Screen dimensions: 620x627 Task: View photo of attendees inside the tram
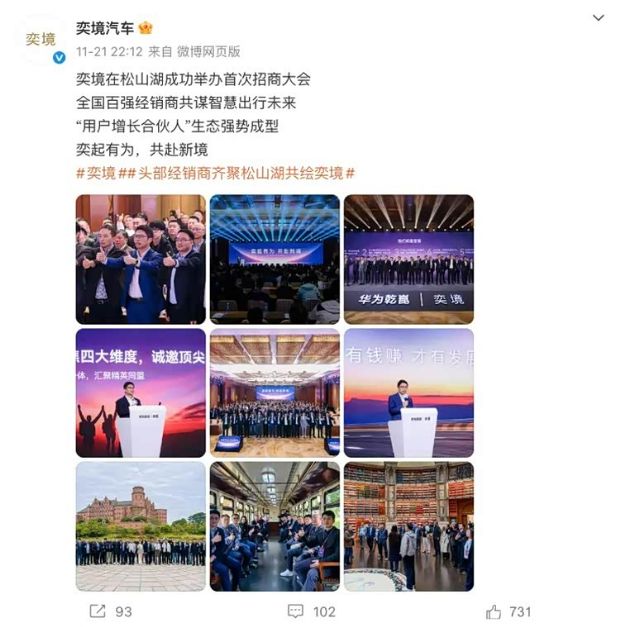pos(274,526)
